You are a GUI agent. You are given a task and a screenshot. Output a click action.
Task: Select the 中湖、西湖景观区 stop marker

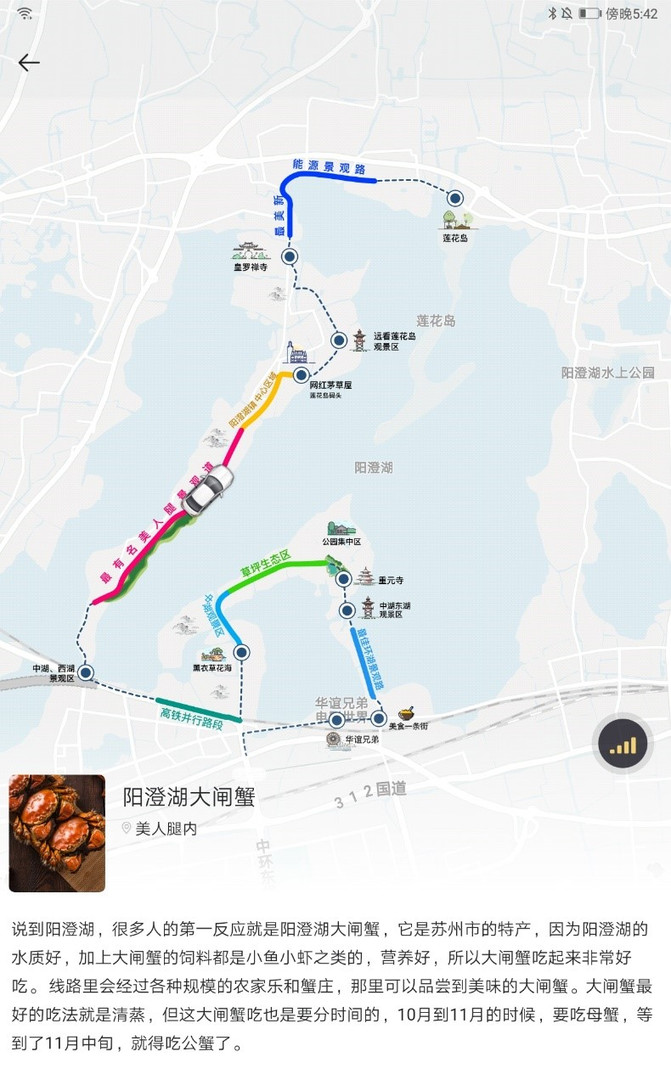click(x=86, y=673)
